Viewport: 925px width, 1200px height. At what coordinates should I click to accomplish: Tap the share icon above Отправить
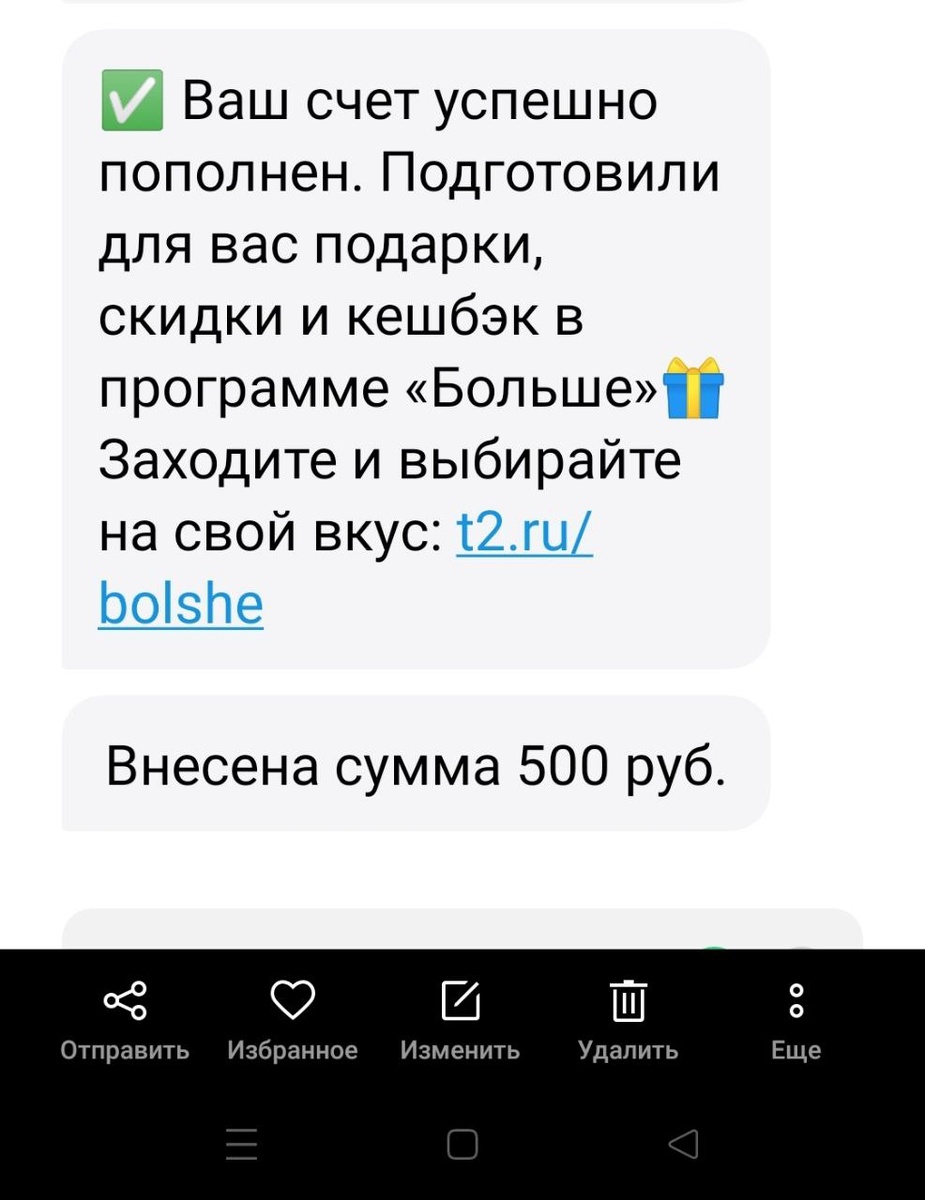point(124,997)
